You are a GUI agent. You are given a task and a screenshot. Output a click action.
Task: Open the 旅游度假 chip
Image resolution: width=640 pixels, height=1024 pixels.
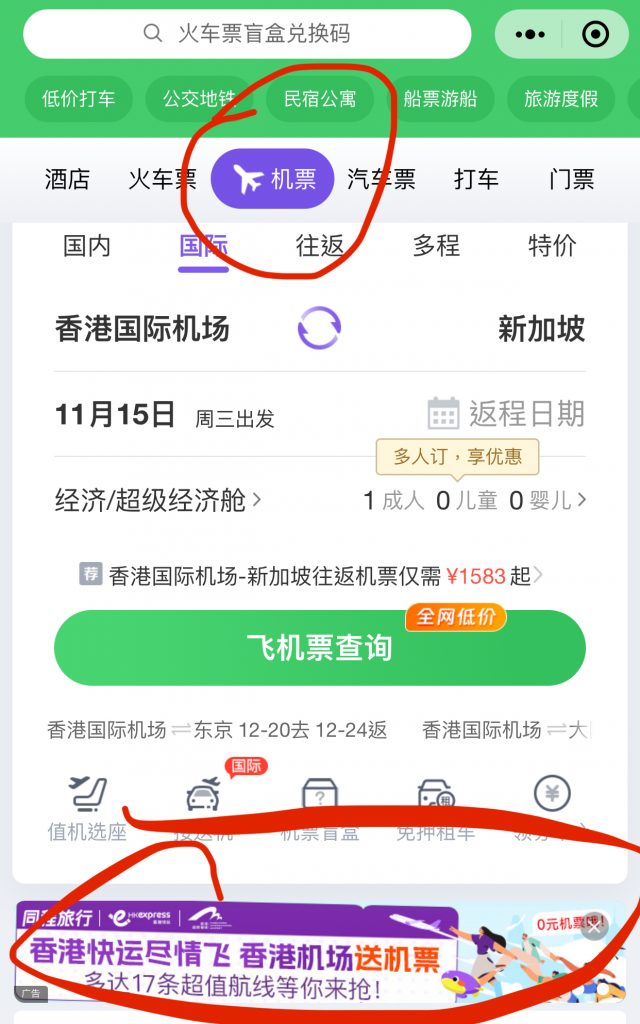click(x=561, y=98)
